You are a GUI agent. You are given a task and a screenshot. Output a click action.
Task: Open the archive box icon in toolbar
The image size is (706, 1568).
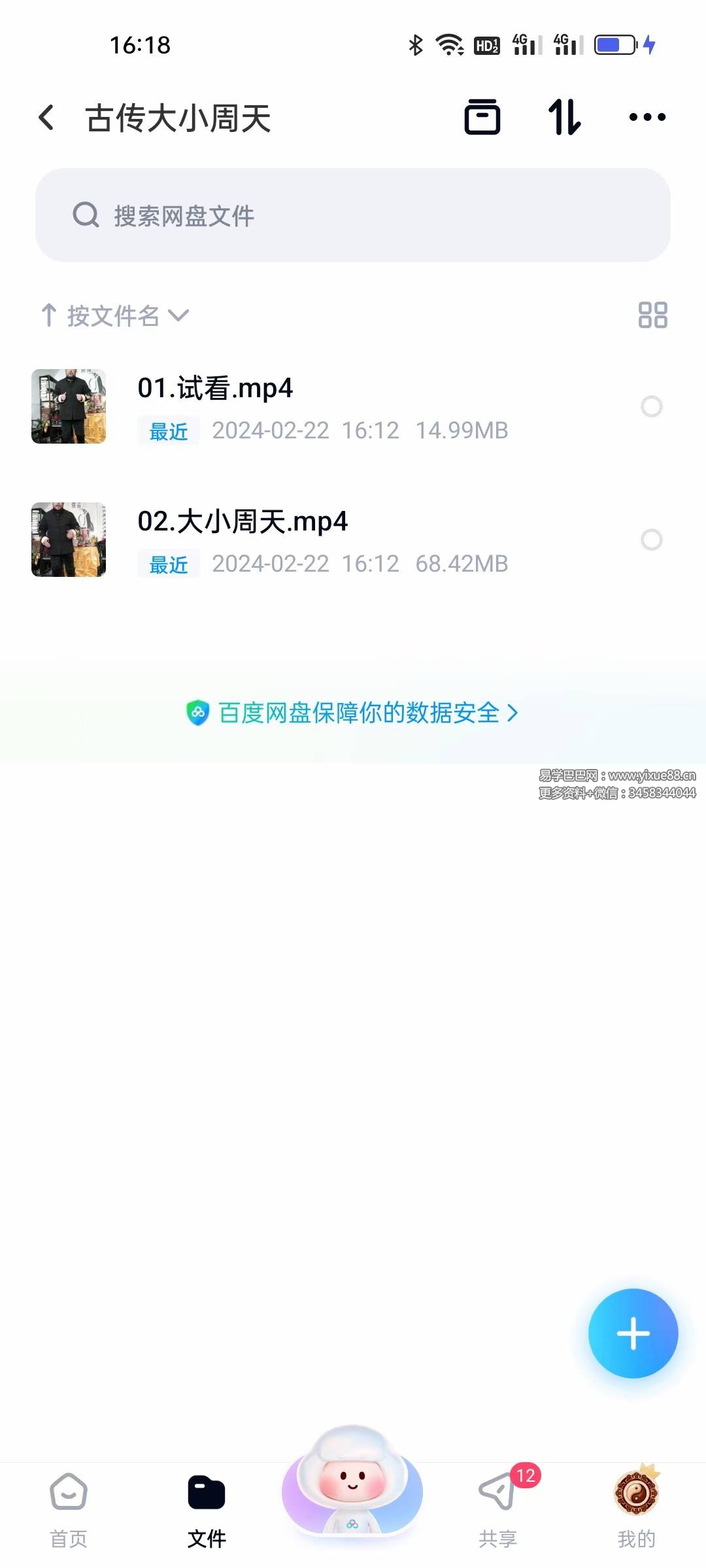482,118
